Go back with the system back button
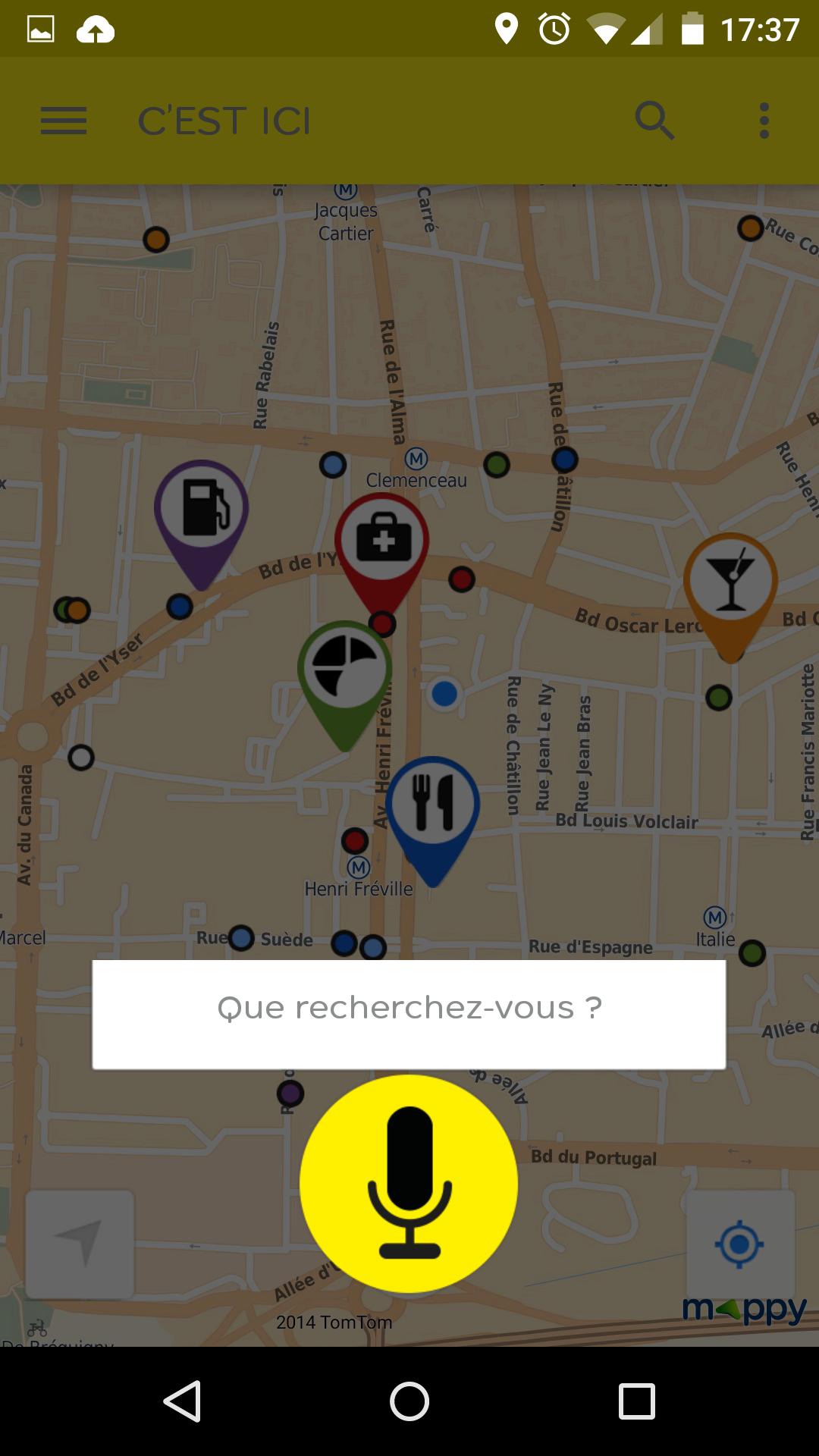This screenshot has height=1456, width=819. 182,1401
